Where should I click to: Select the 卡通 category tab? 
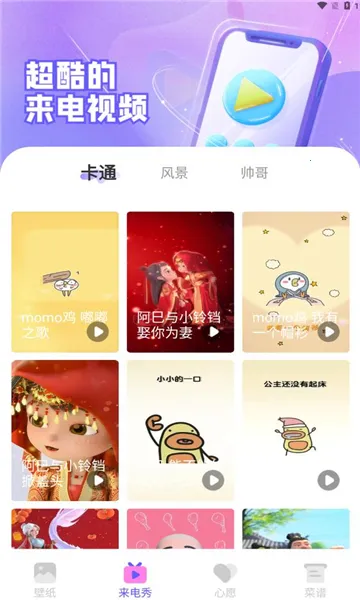(x=99, y=173)
